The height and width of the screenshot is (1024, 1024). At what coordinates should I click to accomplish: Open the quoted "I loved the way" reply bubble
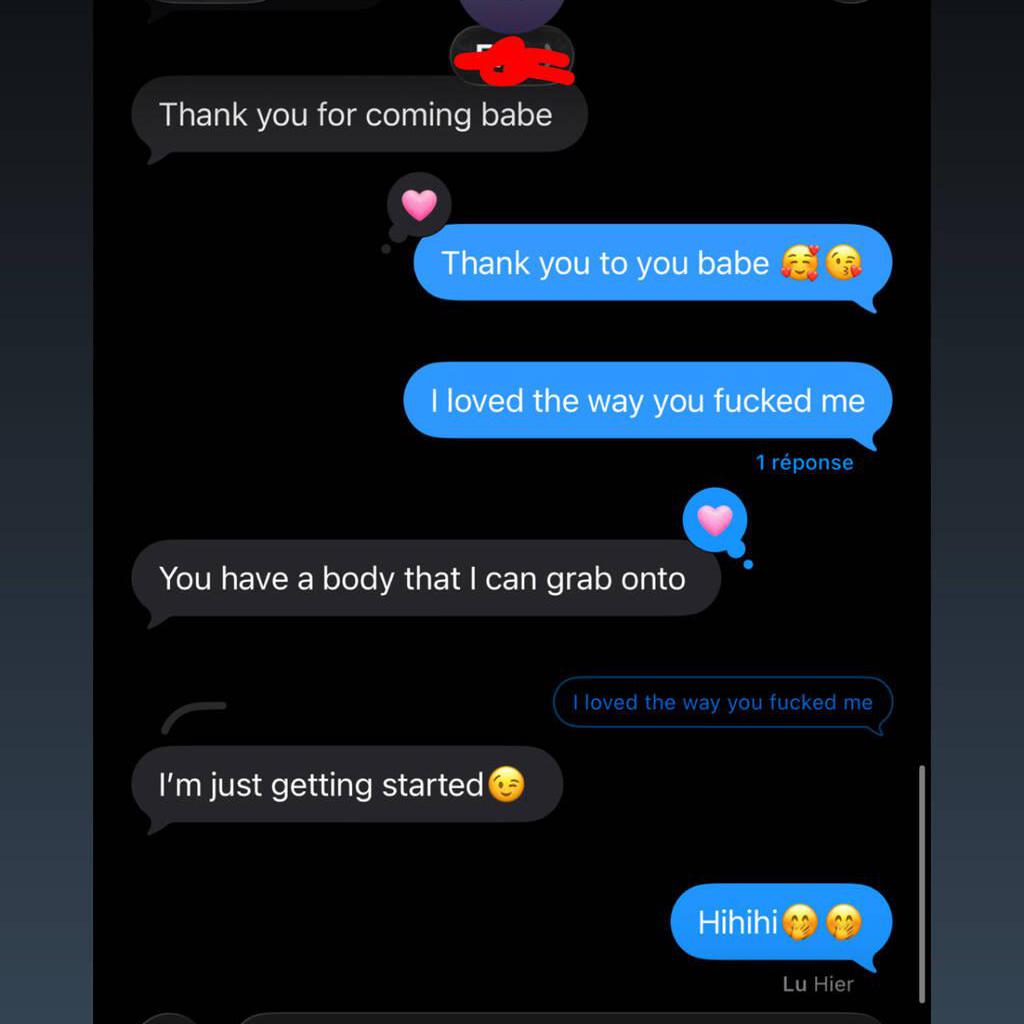(722, 703)
